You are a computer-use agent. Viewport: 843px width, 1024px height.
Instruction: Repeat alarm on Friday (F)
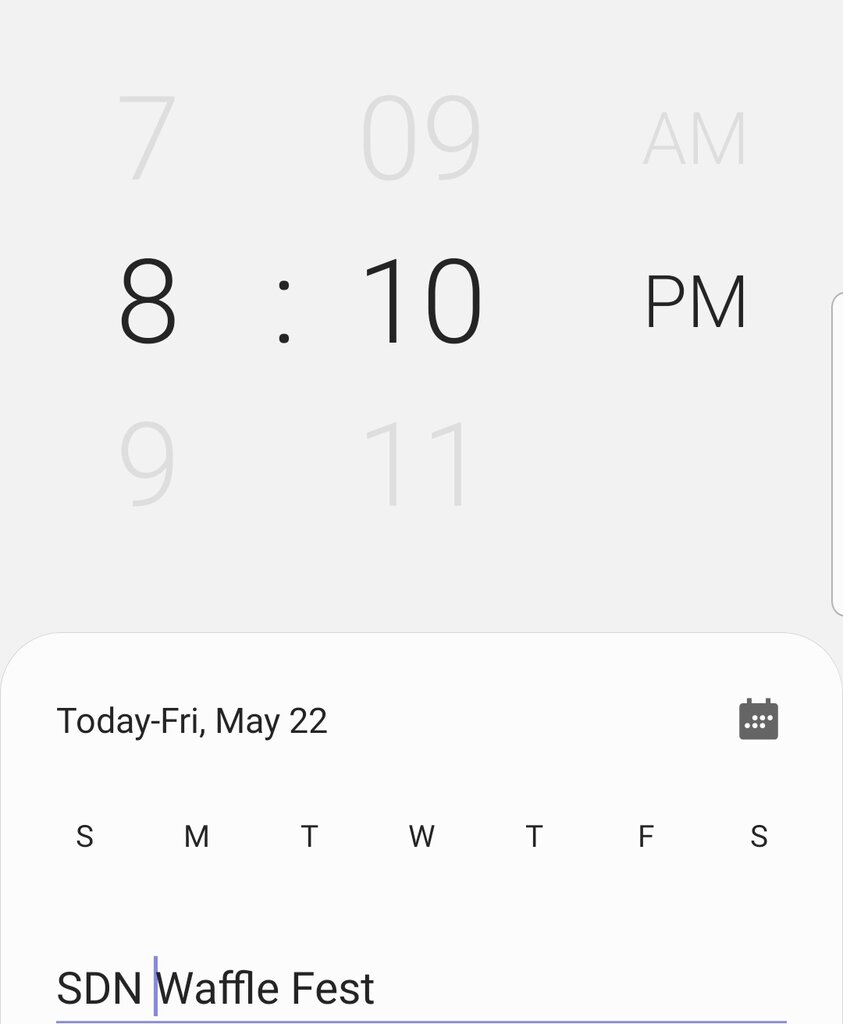tap(646, 836)
